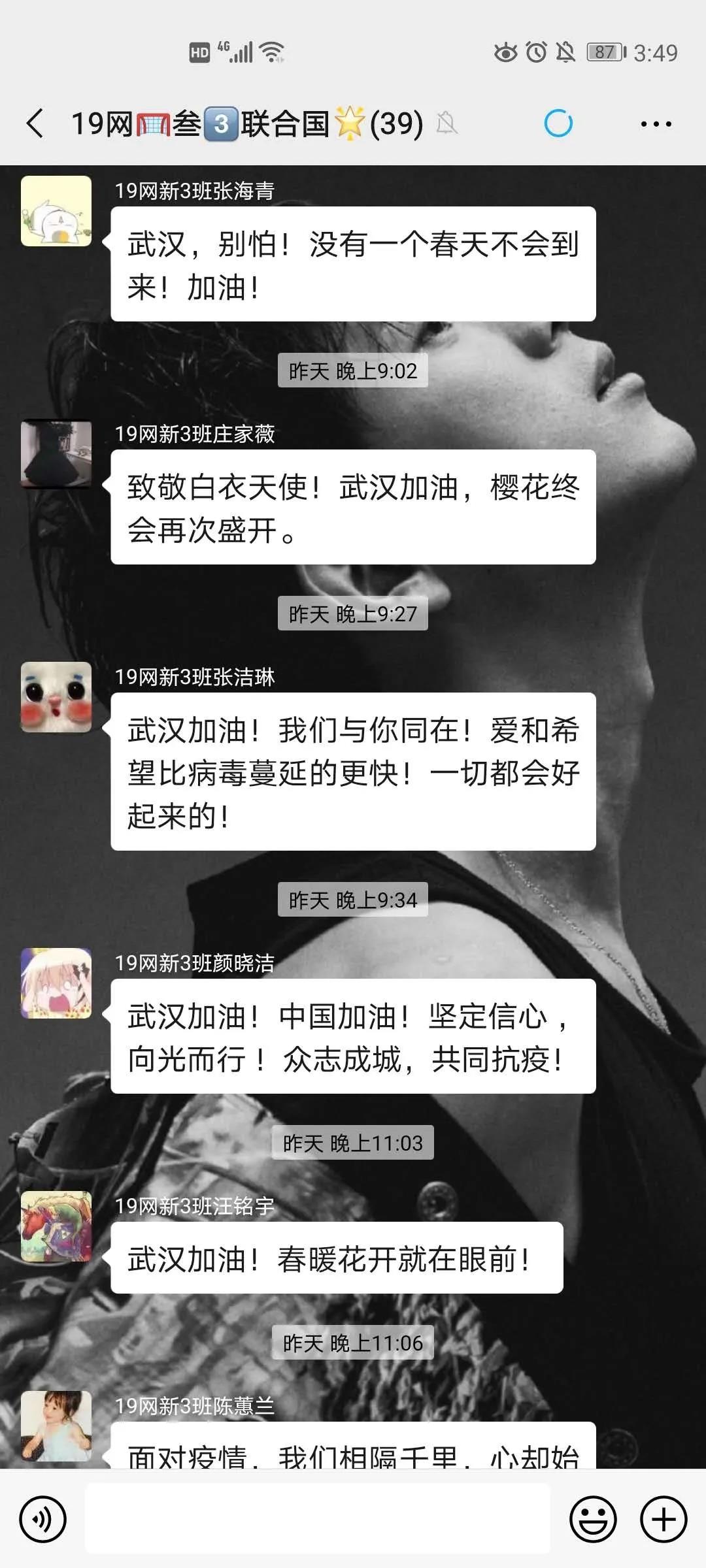Open 陈蕙兰's profile avatar

point(56,1426)
